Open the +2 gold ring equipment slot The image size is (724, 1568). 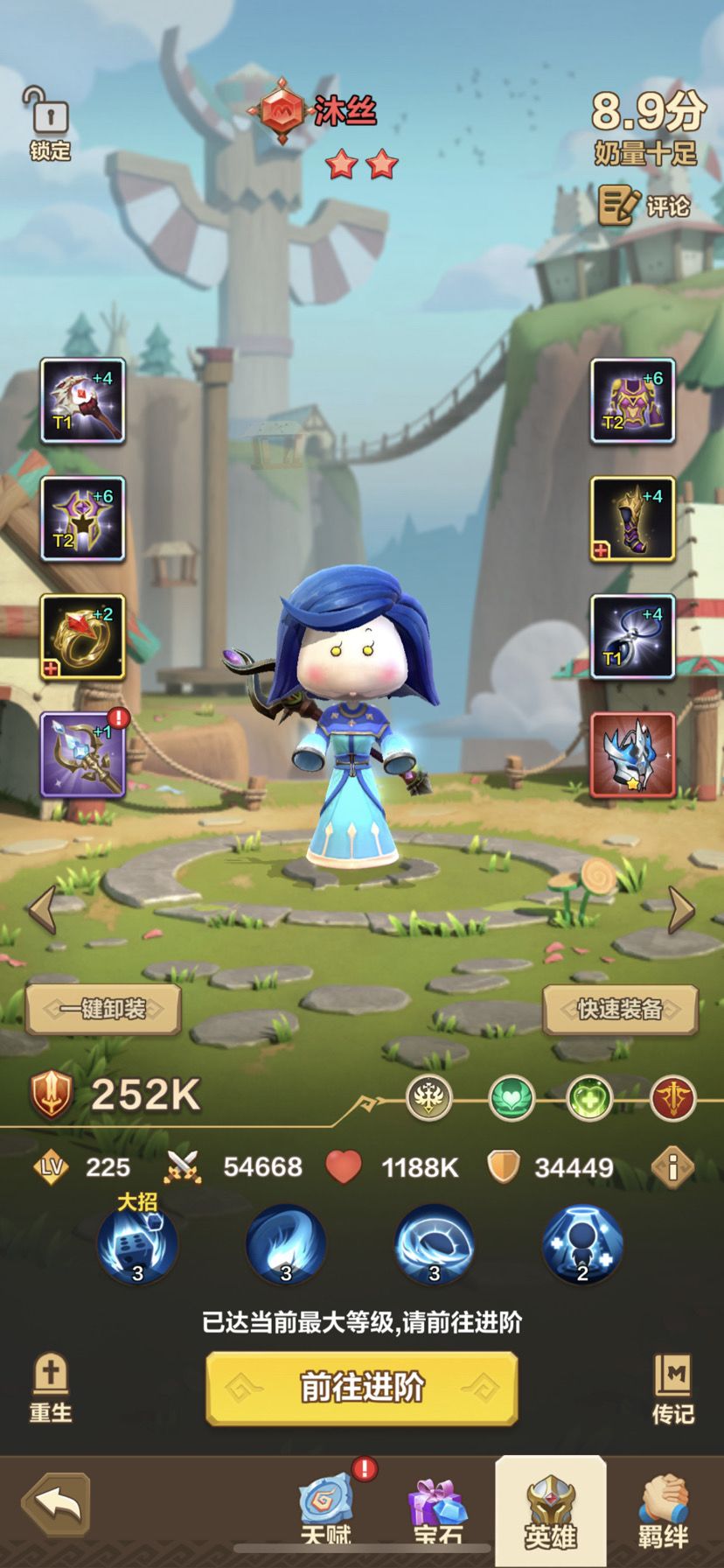[x=83, y=637]
